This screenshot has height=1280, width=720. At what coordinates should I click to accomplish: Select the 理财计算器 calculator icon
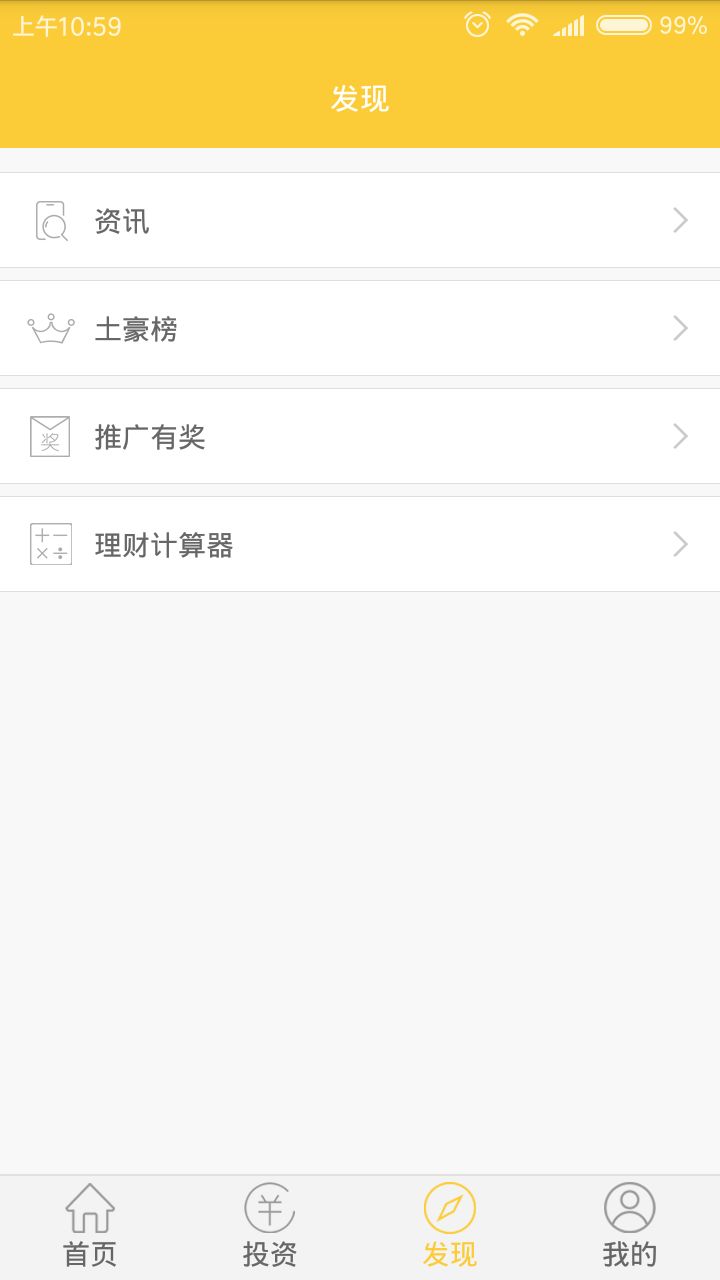50,544
